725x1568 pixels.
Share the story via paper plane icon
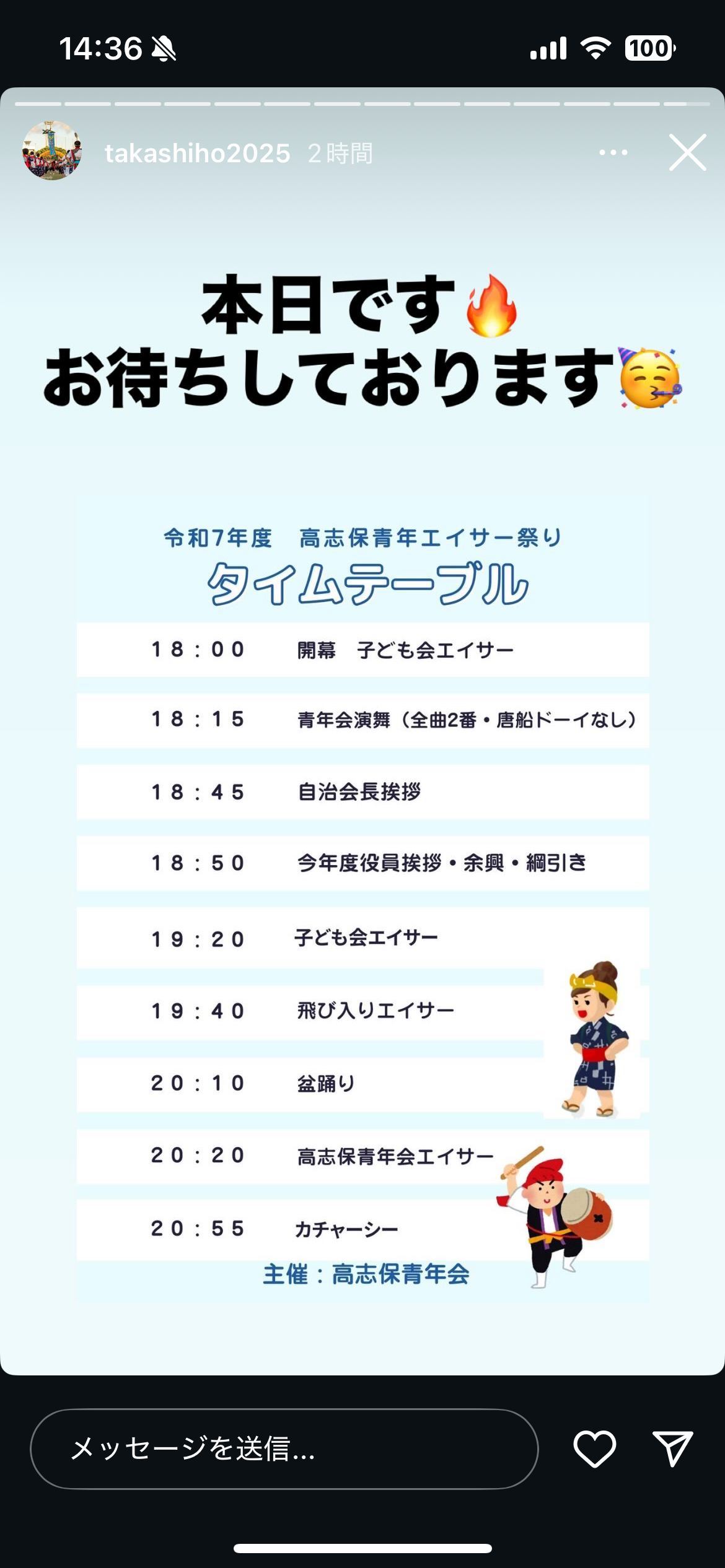click(x=672, y=1448)
